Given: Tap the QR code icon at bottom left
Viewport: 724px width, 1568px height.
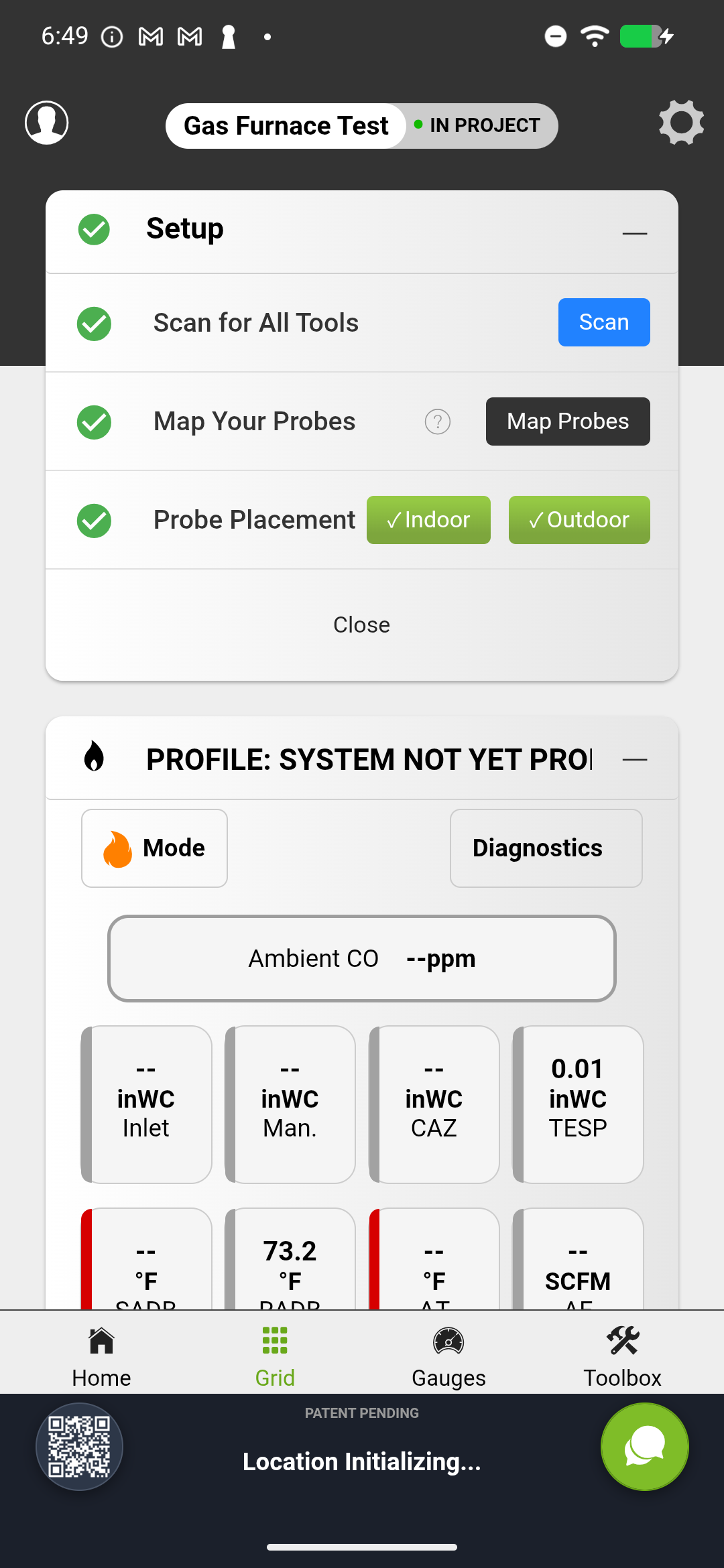Looking at the screenshot, I should 79,1447.
